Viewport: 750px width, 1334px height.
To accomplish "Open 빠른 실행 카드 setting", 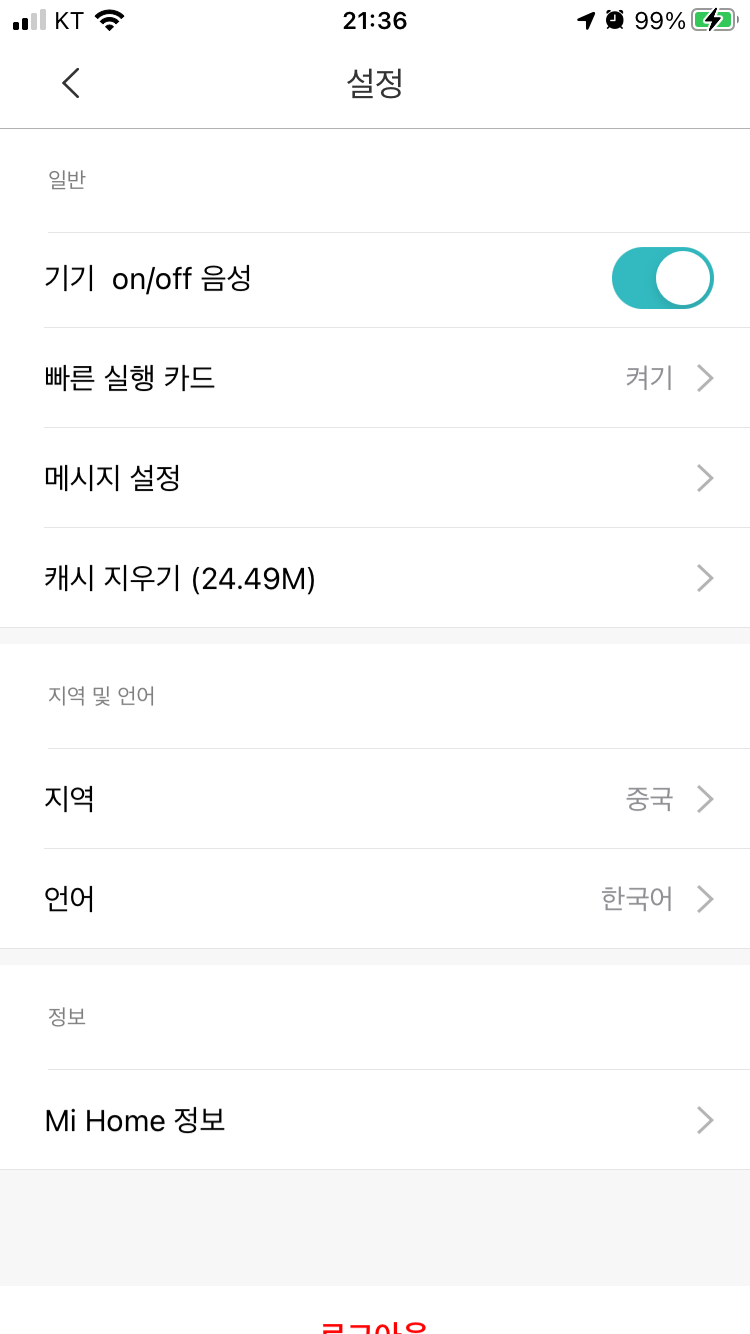I will 375,378.
